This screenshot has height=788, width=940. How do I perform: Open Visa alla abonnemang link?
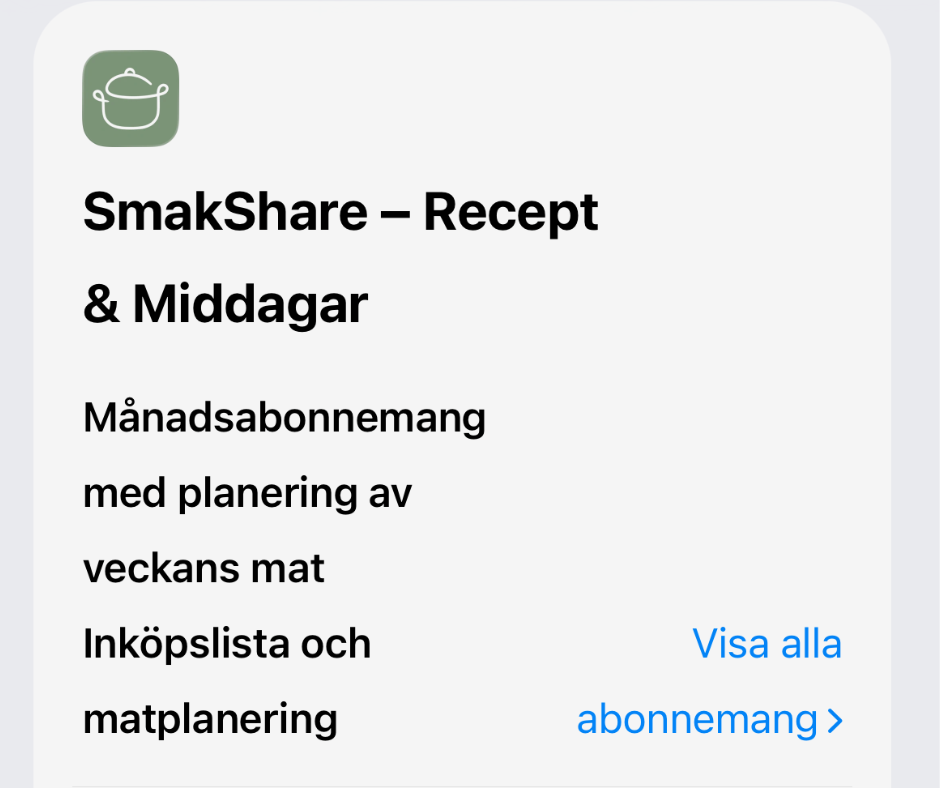[710, 681]
